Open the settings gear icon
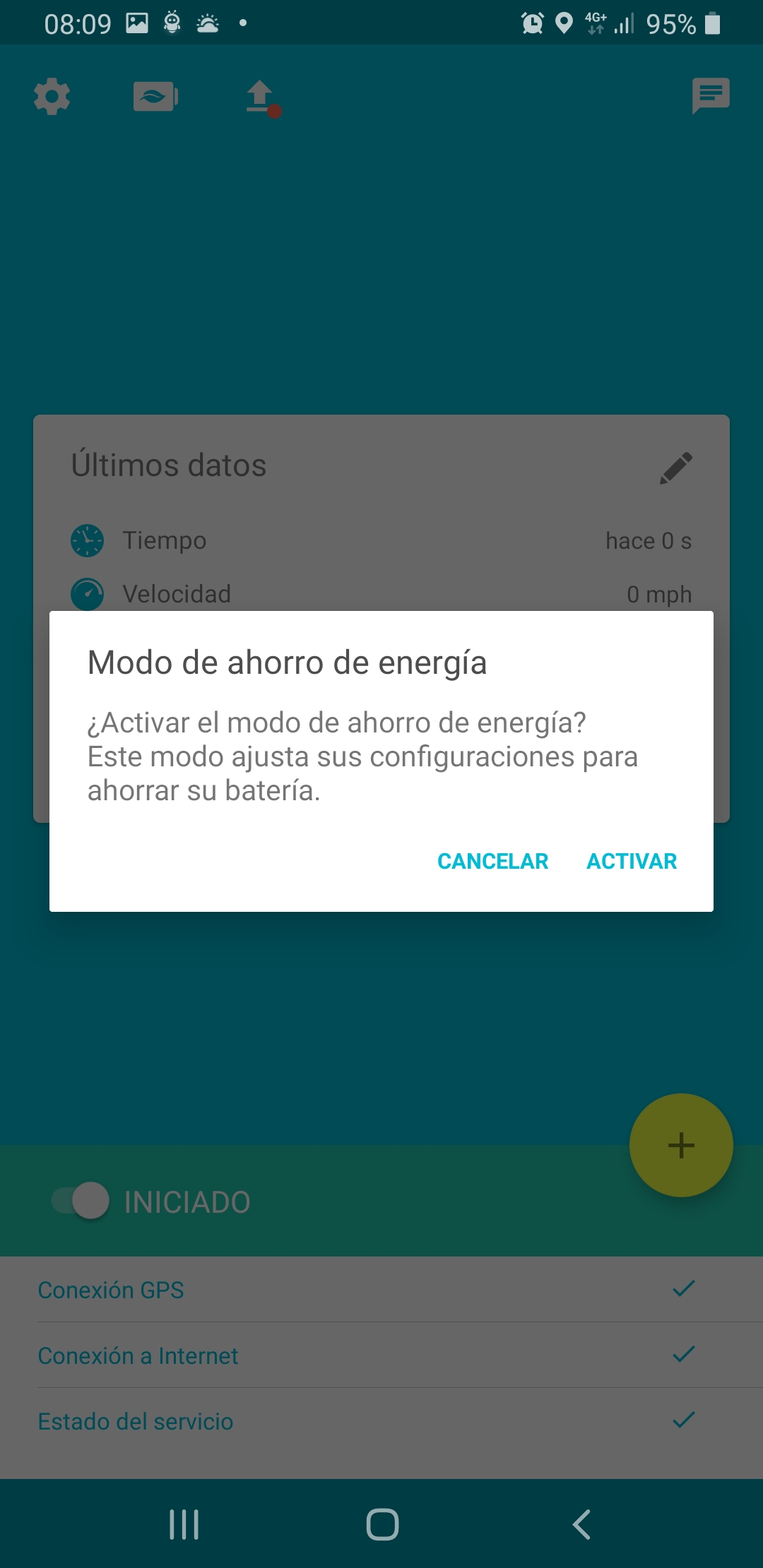The image size is (763, 1568). 52,97
